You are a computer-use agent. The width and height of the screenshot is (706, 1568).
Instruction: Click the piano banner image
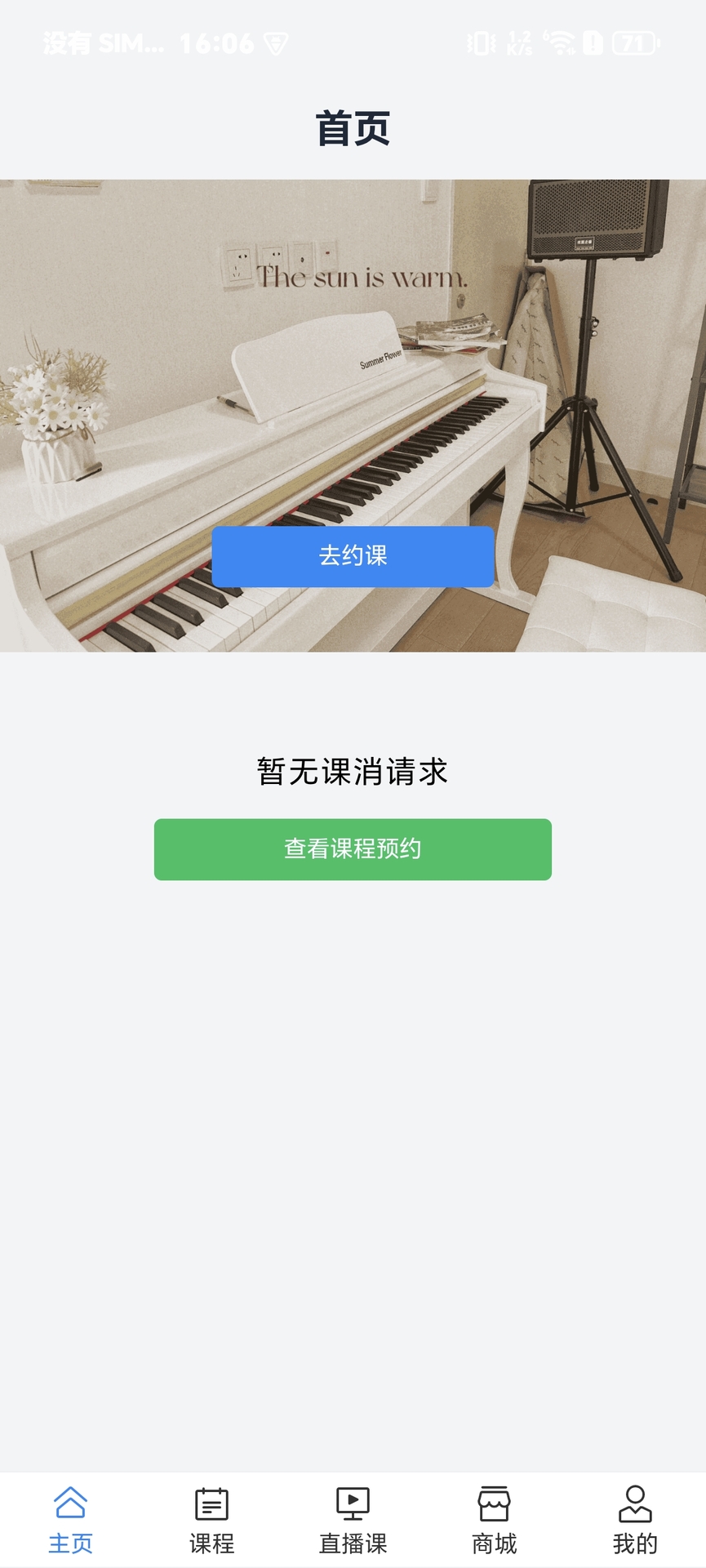pos(353,327)
